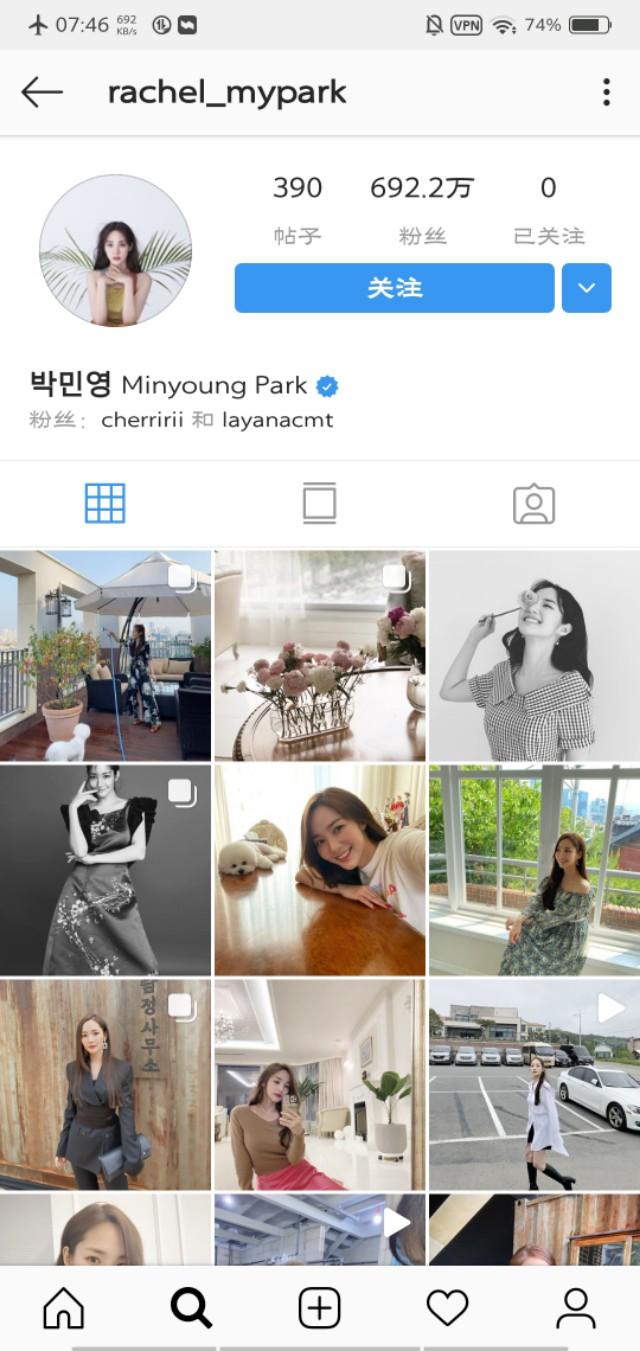Image resolution: width=640 pixels, height=1351 pixels.
Task: Open the parking lot video post
Action: [534, 1084]
